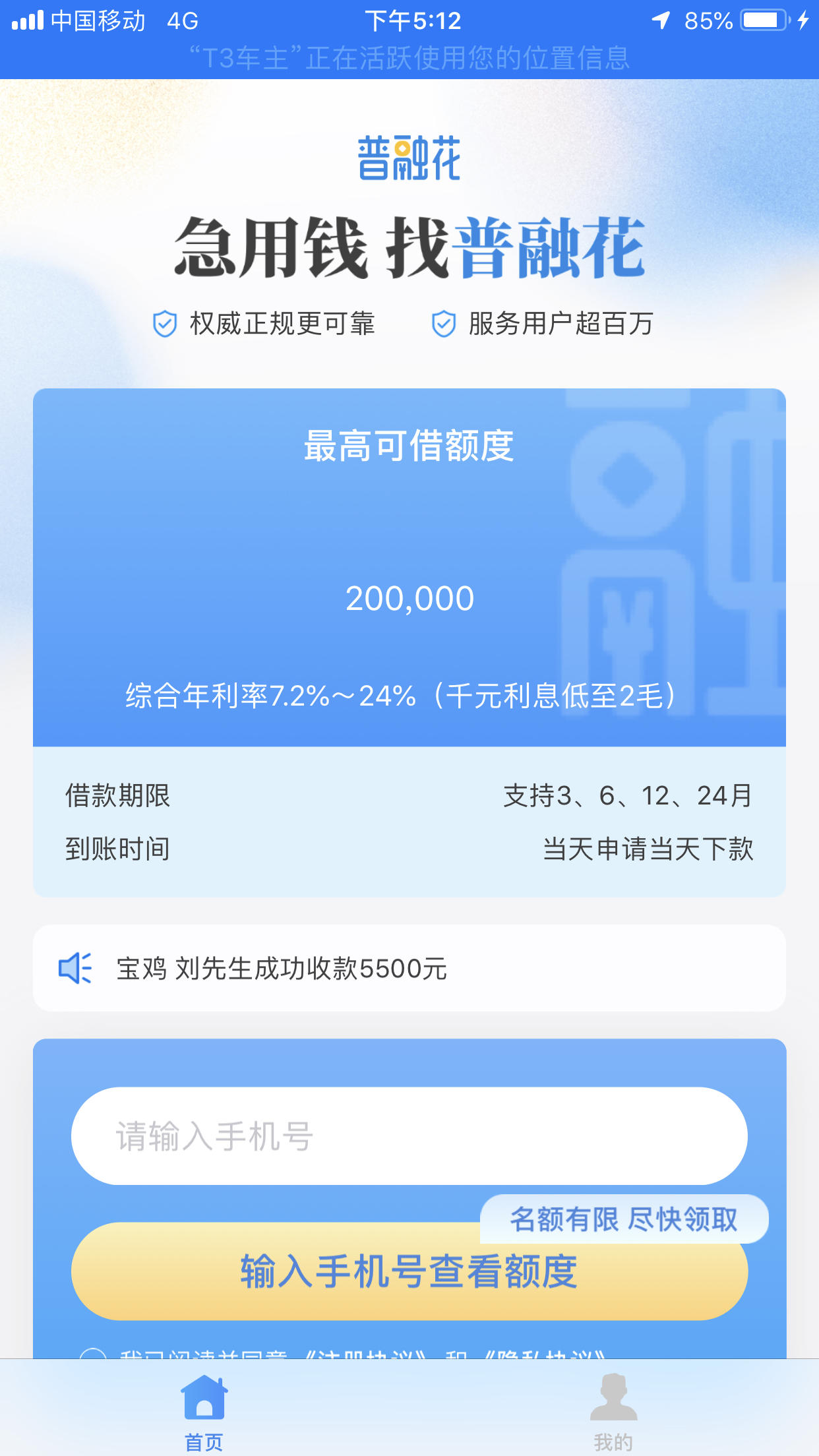Tap the T3车主 location usage status banner

click(x=409, y=58)
